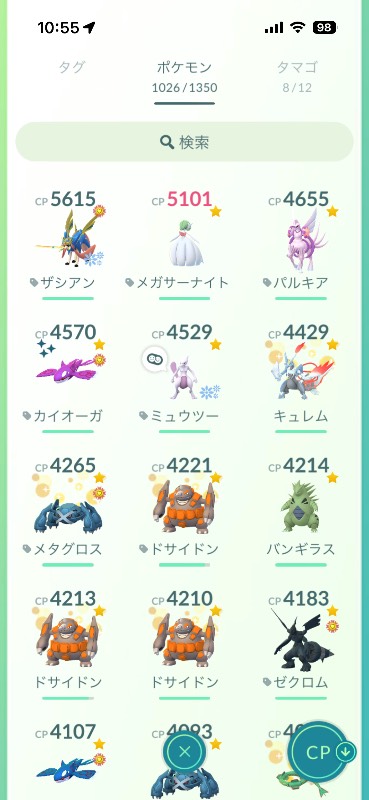Close the Pokémon list with X button
This screenshot has width=369, height=800.
(185, 752)
